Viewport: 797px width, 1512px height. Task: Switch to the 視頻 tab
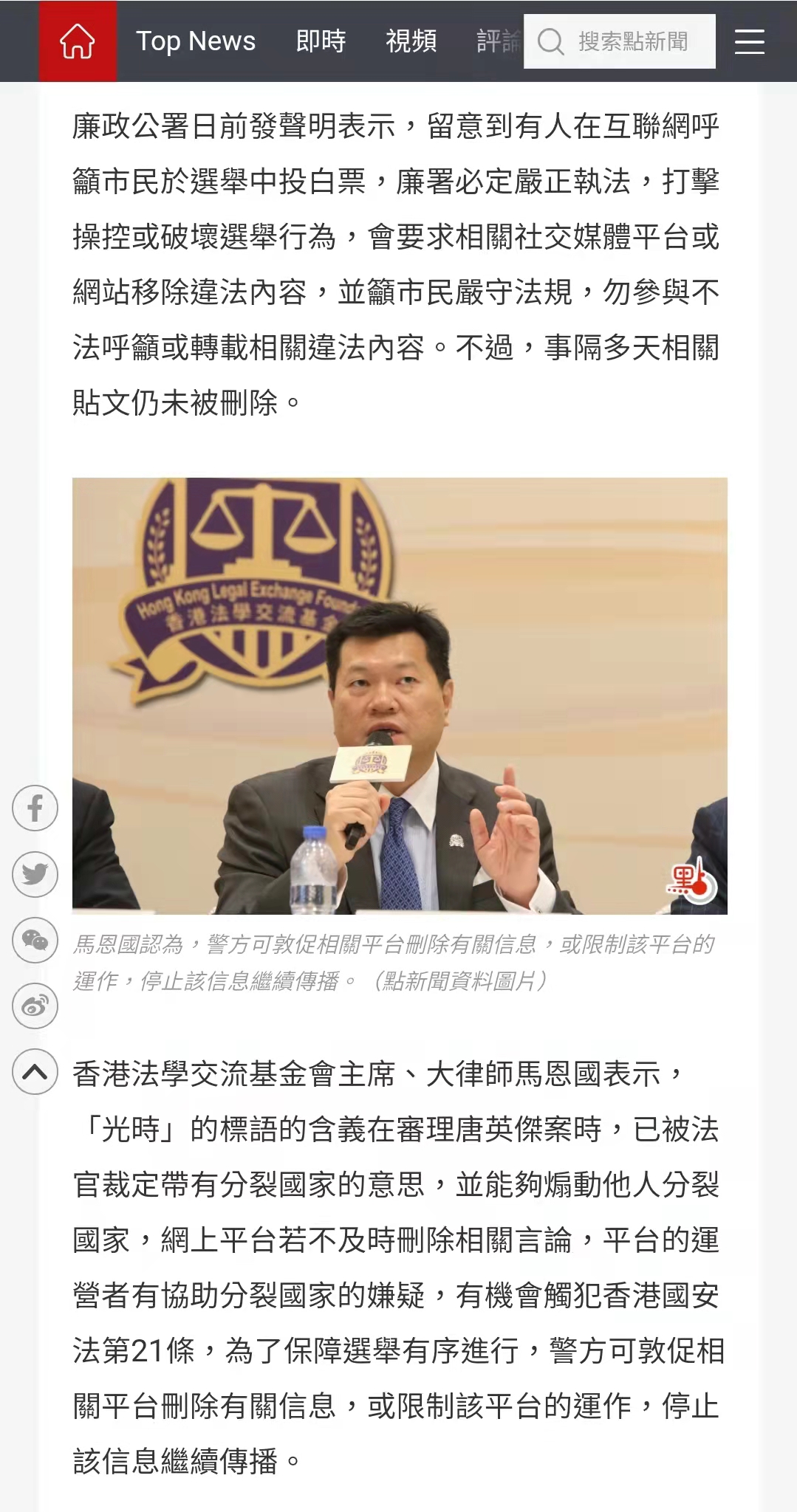click(x=411, y=41)
